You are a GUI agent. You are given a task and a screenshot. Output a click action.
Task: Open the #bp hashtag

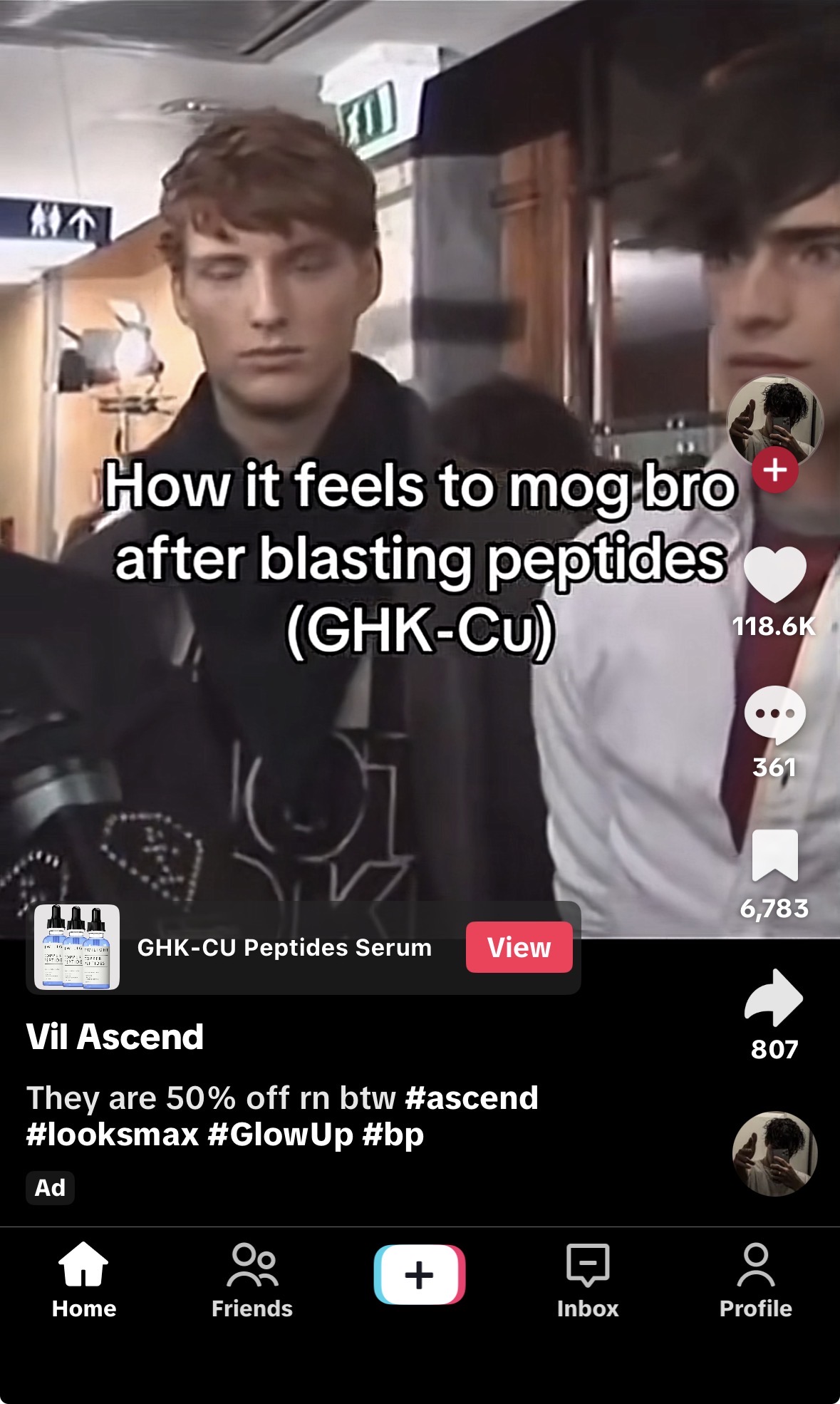[393, 1135]
